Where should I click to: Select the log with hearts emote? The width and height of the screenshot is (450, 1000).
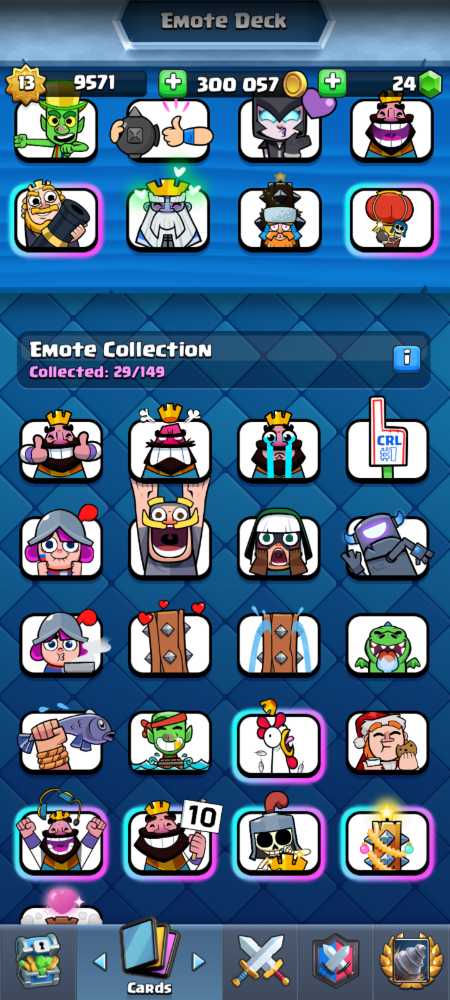170,640
